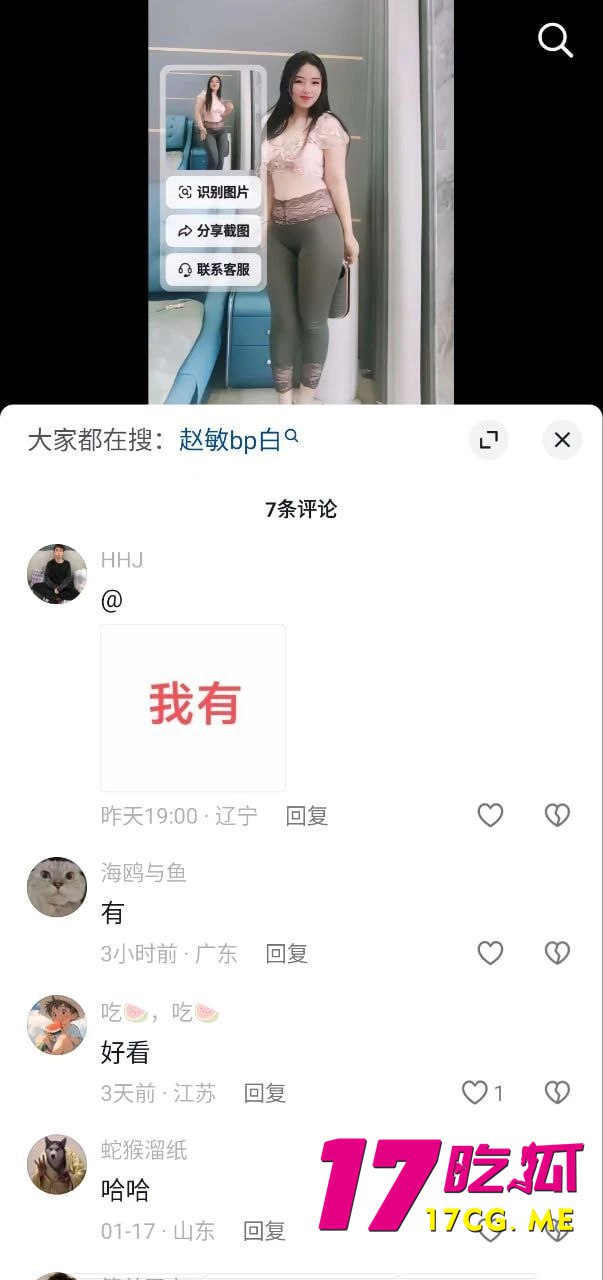Open HHJ's profile avatar
Image resolution: width=603 pixels, height=1280 pixels.
coord(56,574)
